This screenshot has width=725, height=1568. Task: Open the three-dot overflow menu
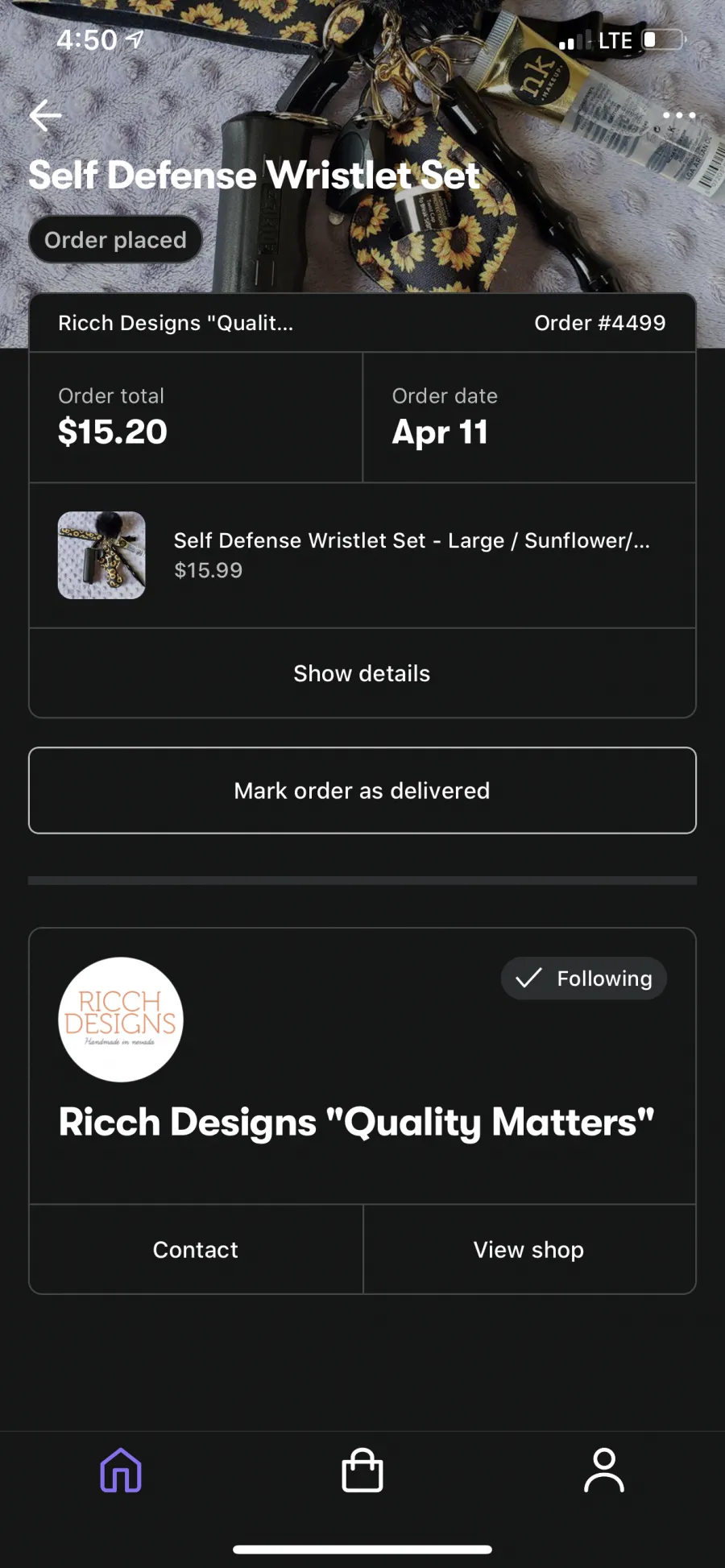coord(679,115)
